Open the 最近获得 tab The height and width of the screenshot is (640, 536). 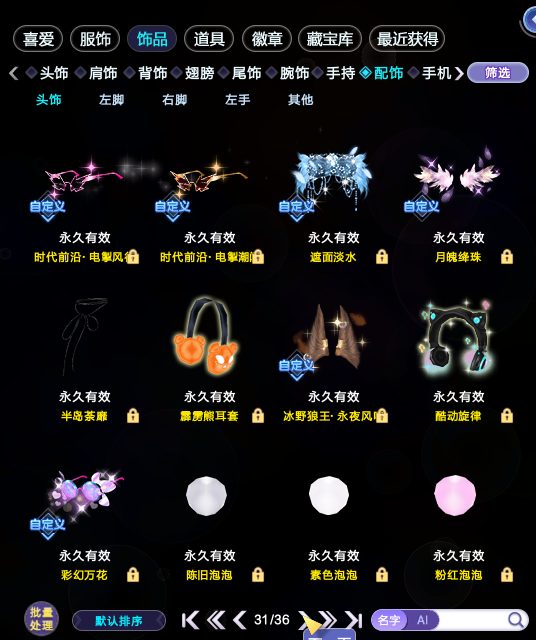click(407, 39)
